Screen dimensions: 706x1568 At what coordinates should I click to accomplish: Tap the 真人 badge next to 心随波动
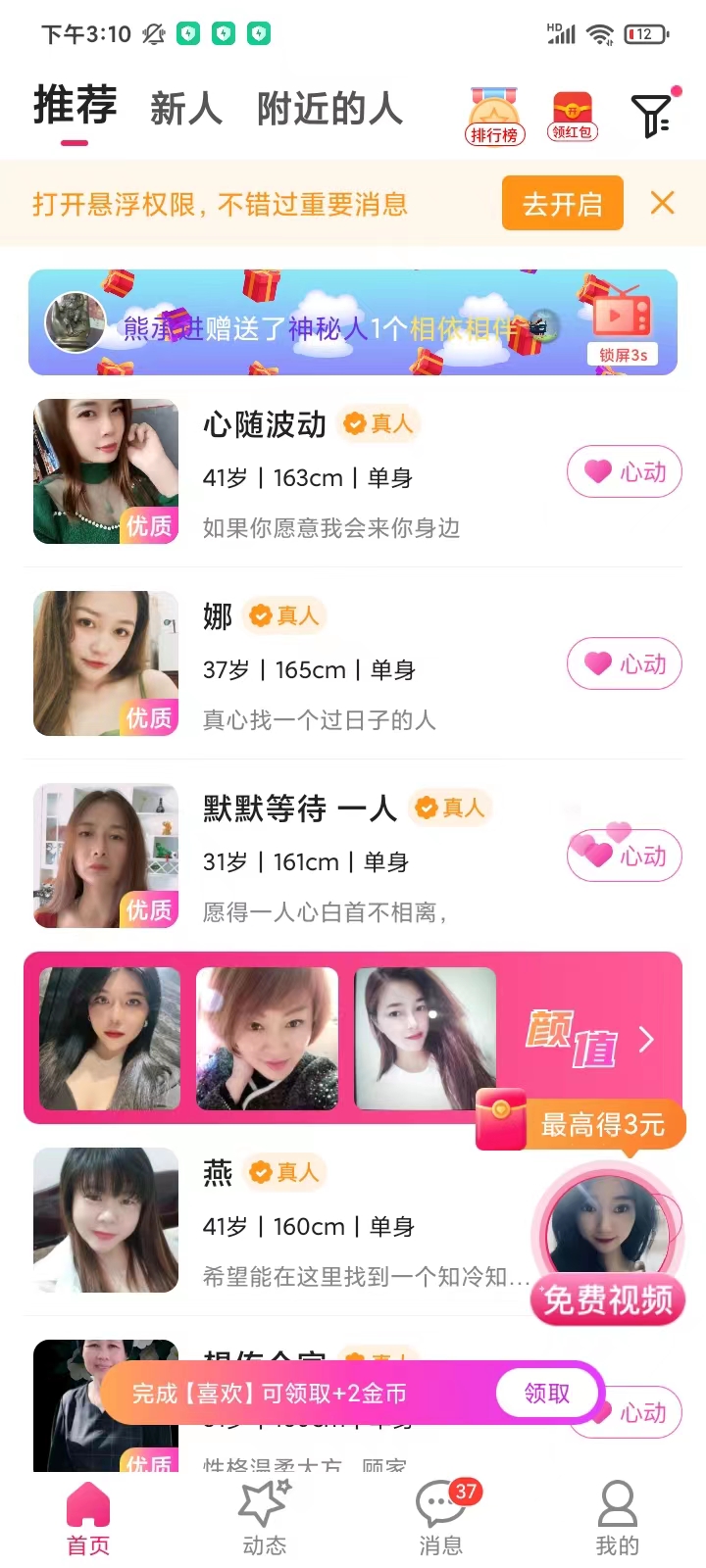[x=377, y=423]
